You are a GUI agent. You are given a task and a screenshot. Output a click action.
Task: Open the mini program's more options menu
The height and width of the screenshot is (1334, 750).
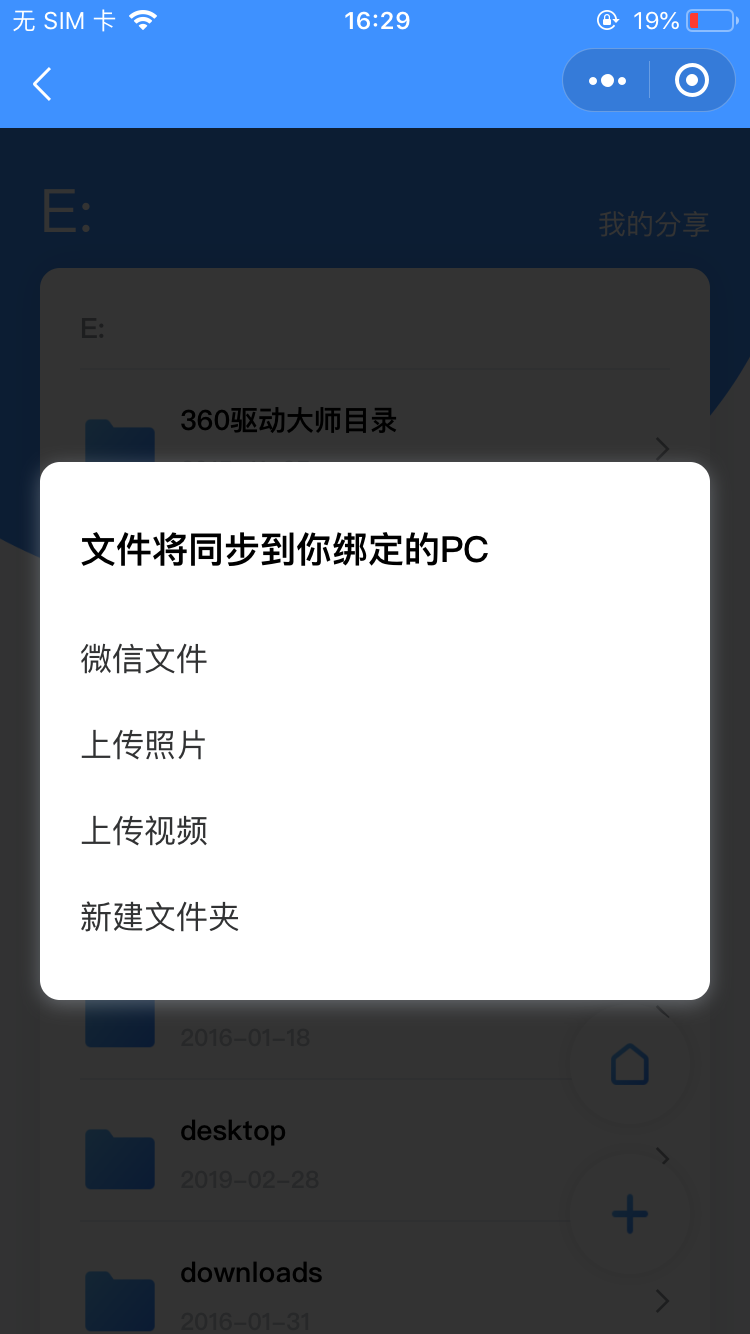click(607, 81)
